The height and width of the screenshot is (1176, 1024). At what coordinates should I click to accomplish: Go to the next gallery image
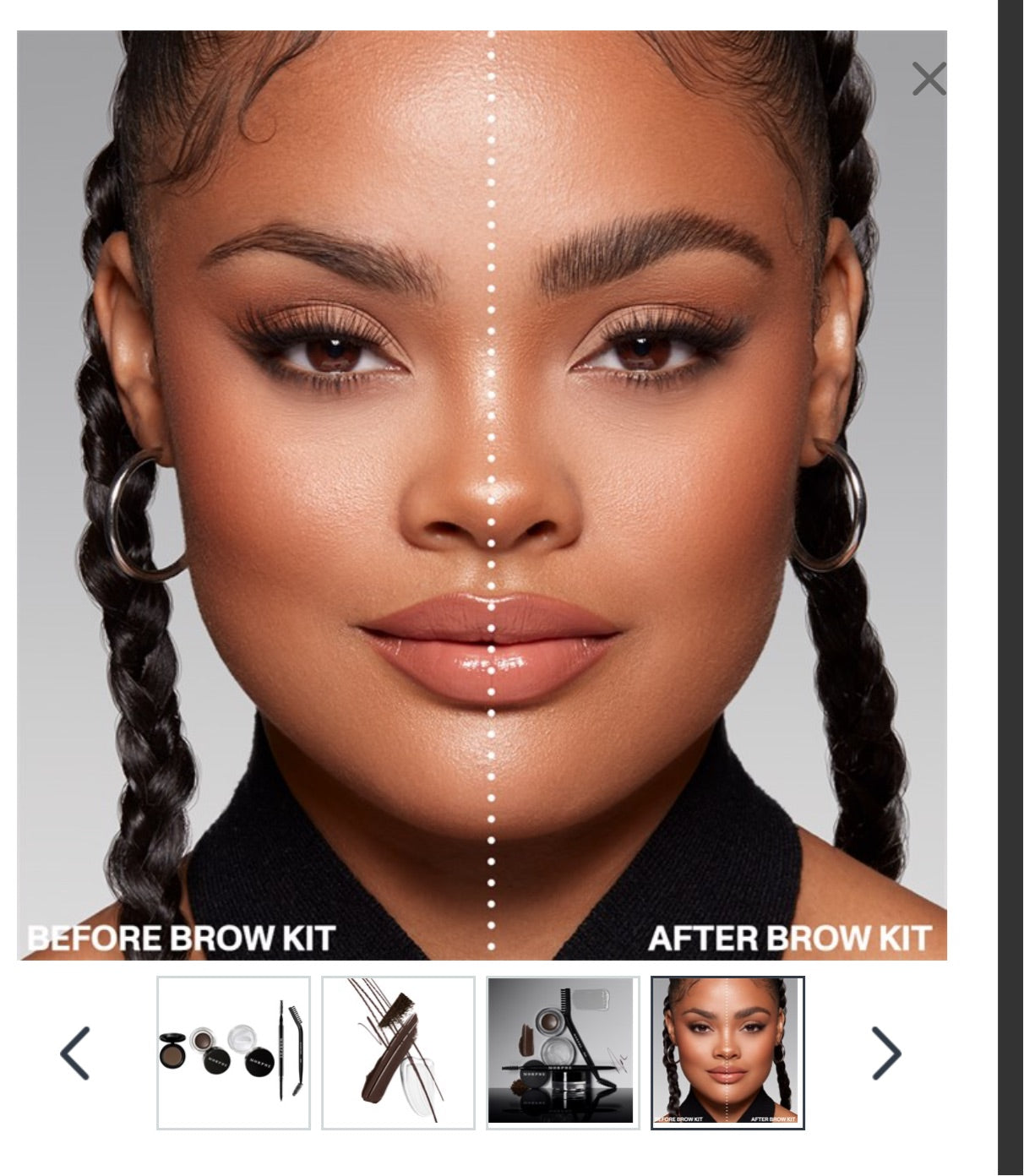click(885, 1053)
